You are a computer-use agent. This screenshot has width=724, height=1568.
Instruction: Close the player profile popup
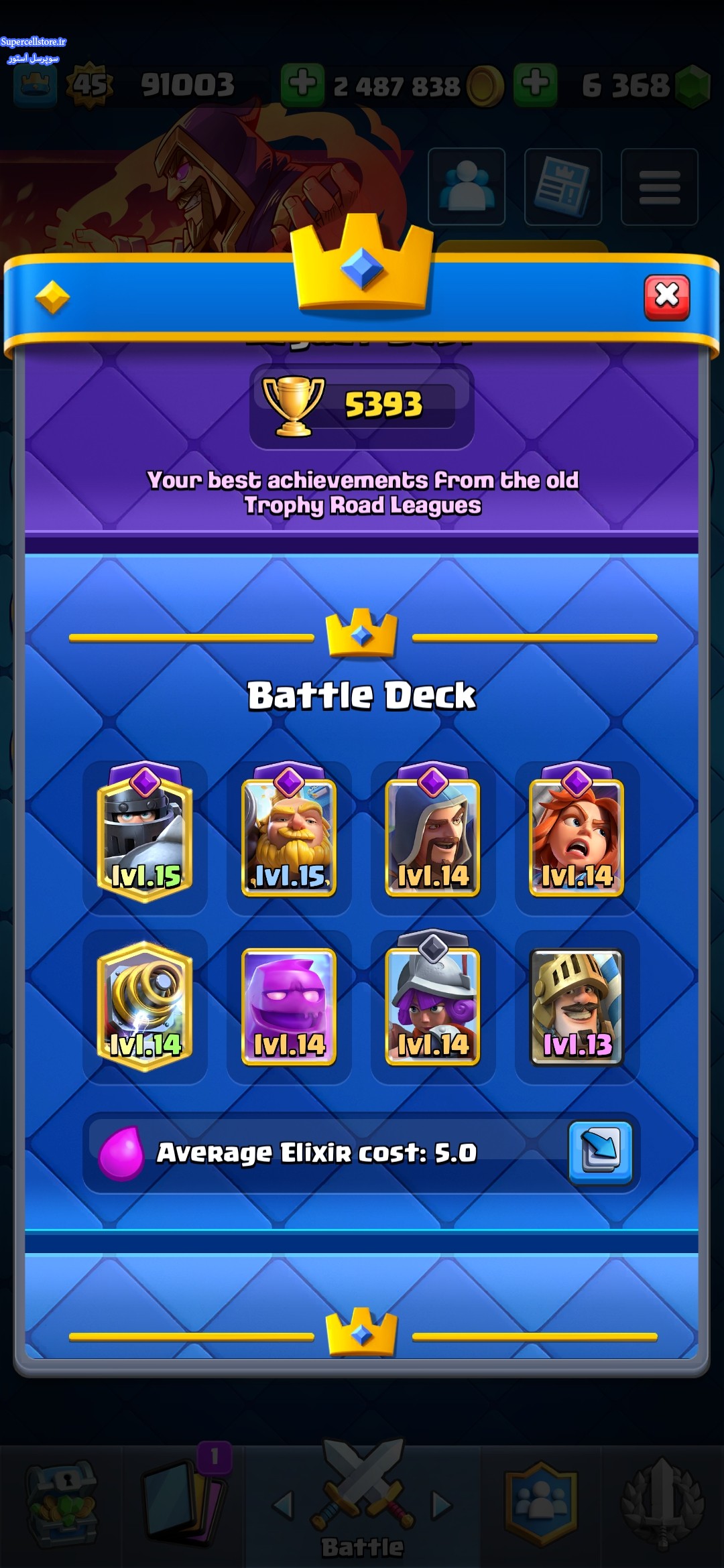666,297
